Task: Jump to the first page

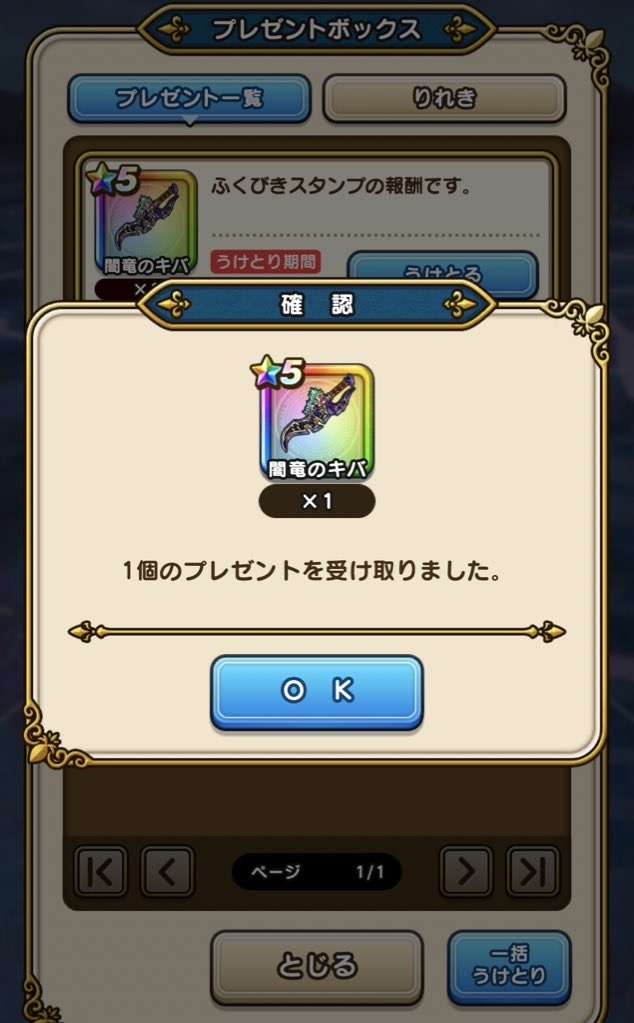Action: 100,872
